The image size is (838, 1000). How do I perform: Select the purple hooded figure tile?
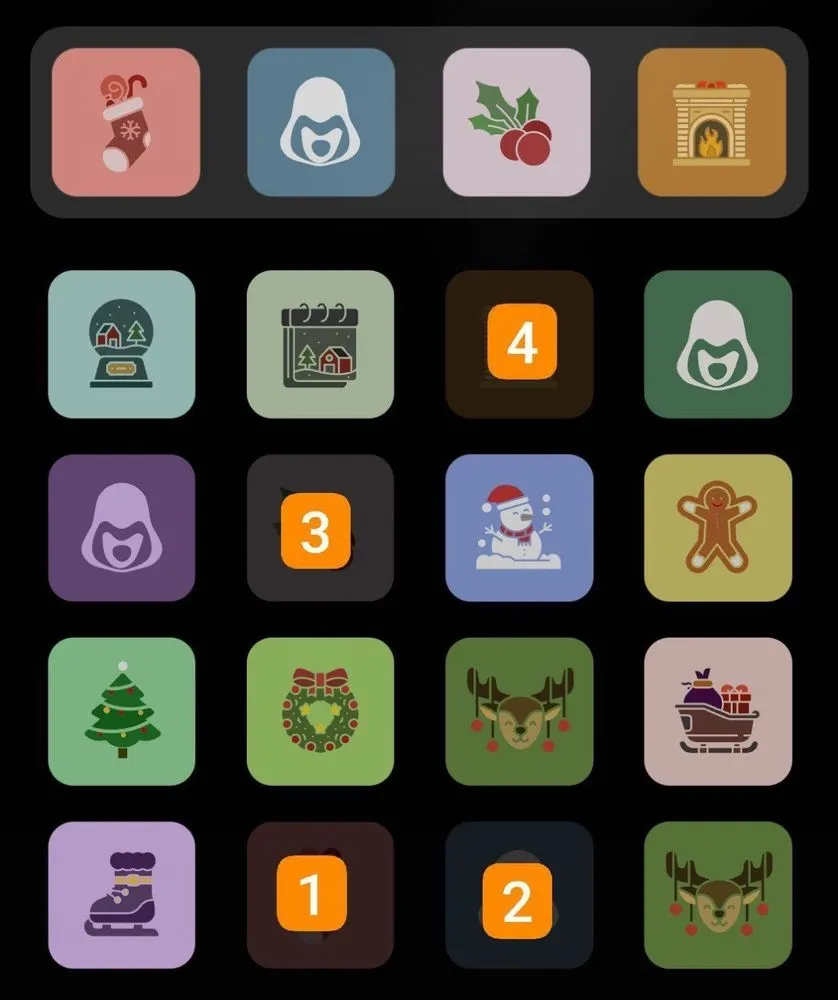[x=122, y=528]
